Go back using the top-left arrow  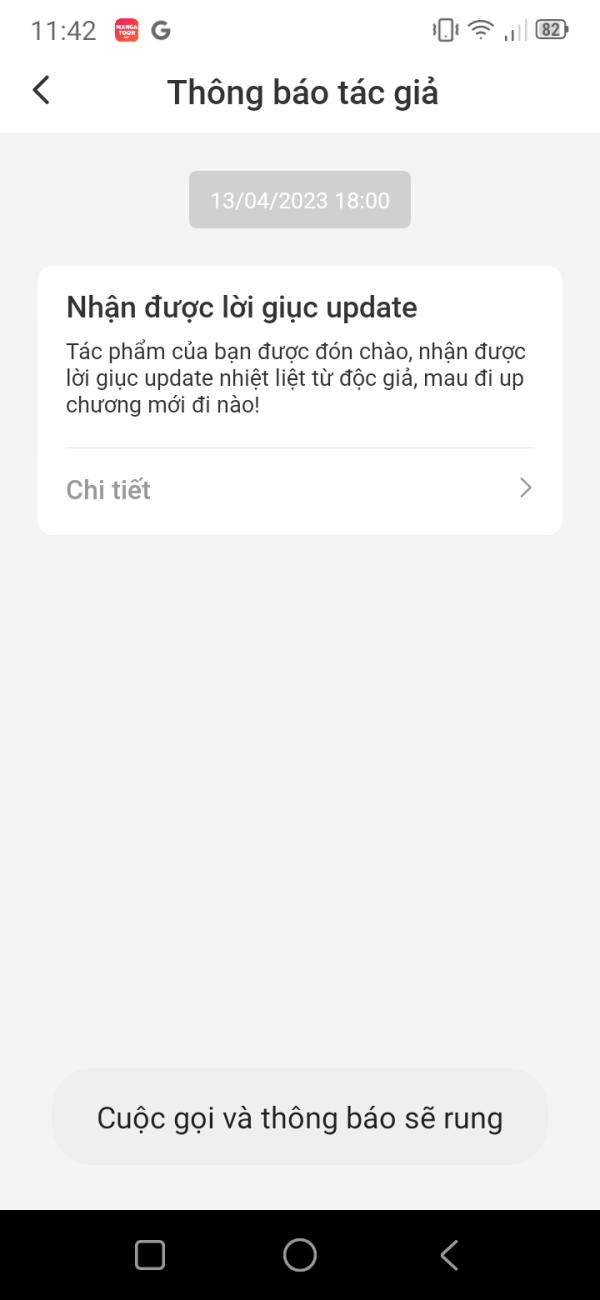[x=41, y=90]
